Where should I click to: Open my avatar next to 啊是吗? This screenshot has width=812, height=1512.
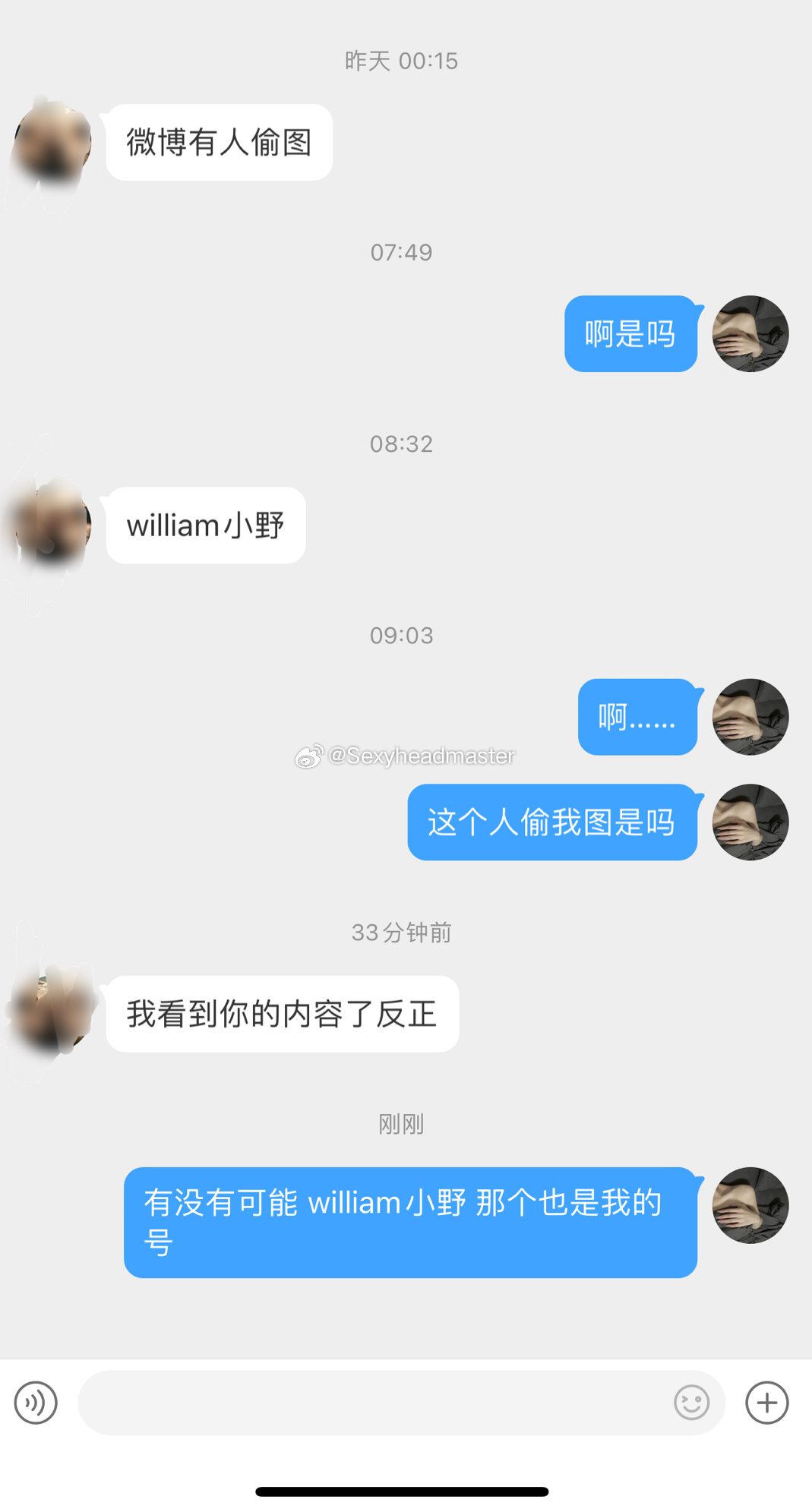(x=750, y=334)
